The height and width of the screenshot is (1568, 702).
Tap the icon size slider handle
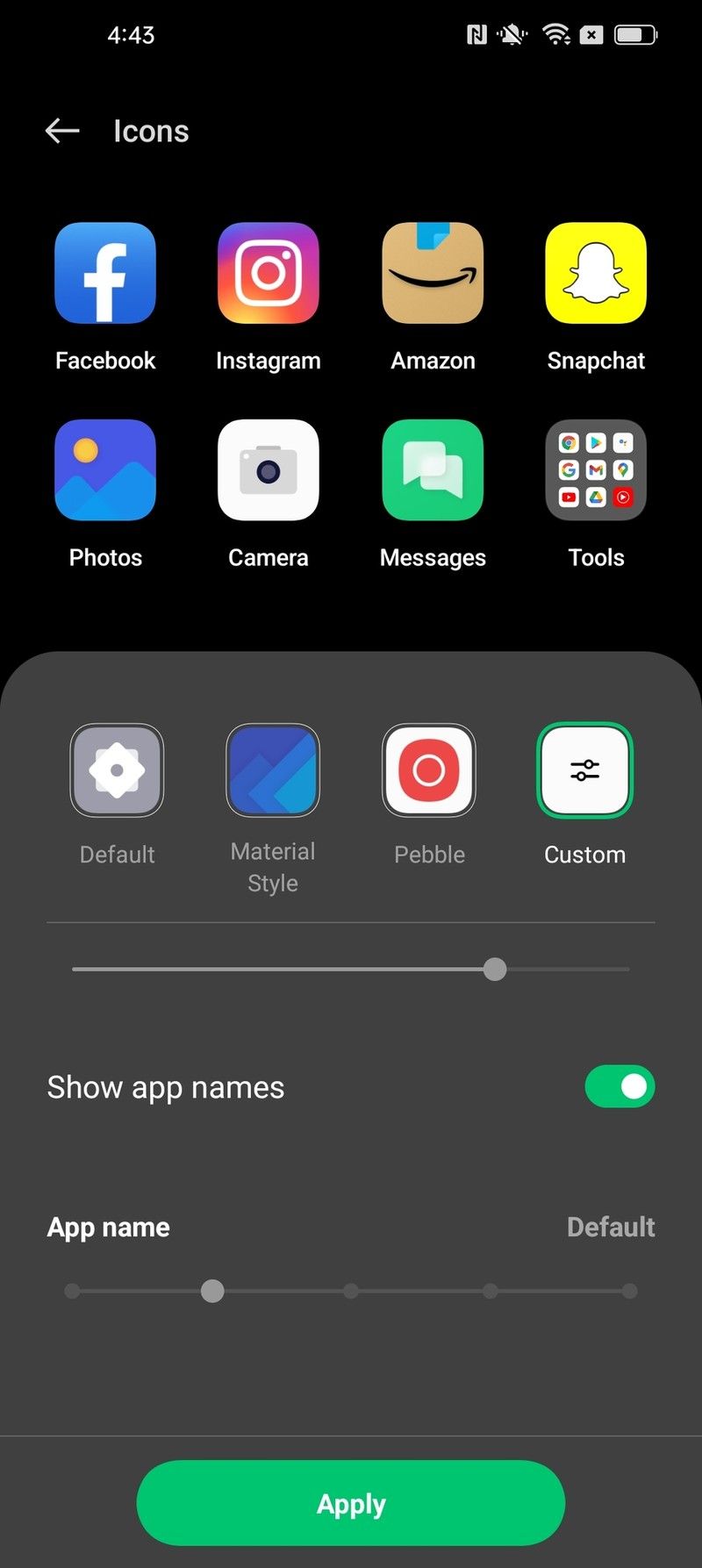click(495, 969)
